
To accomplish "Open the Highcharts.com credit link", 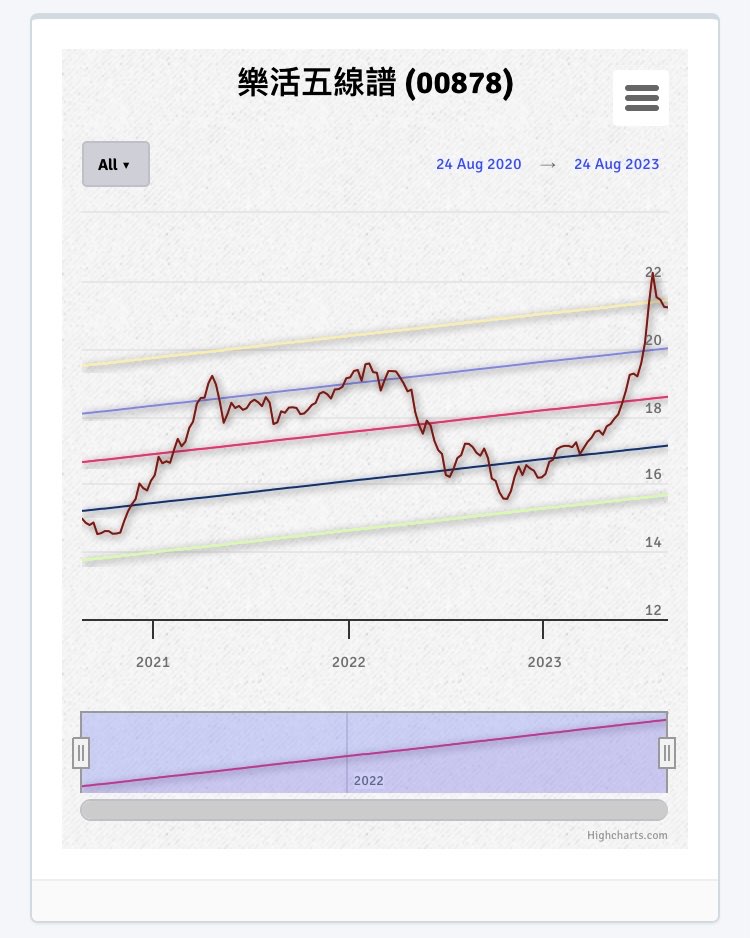I will click(x=627, y=835).
